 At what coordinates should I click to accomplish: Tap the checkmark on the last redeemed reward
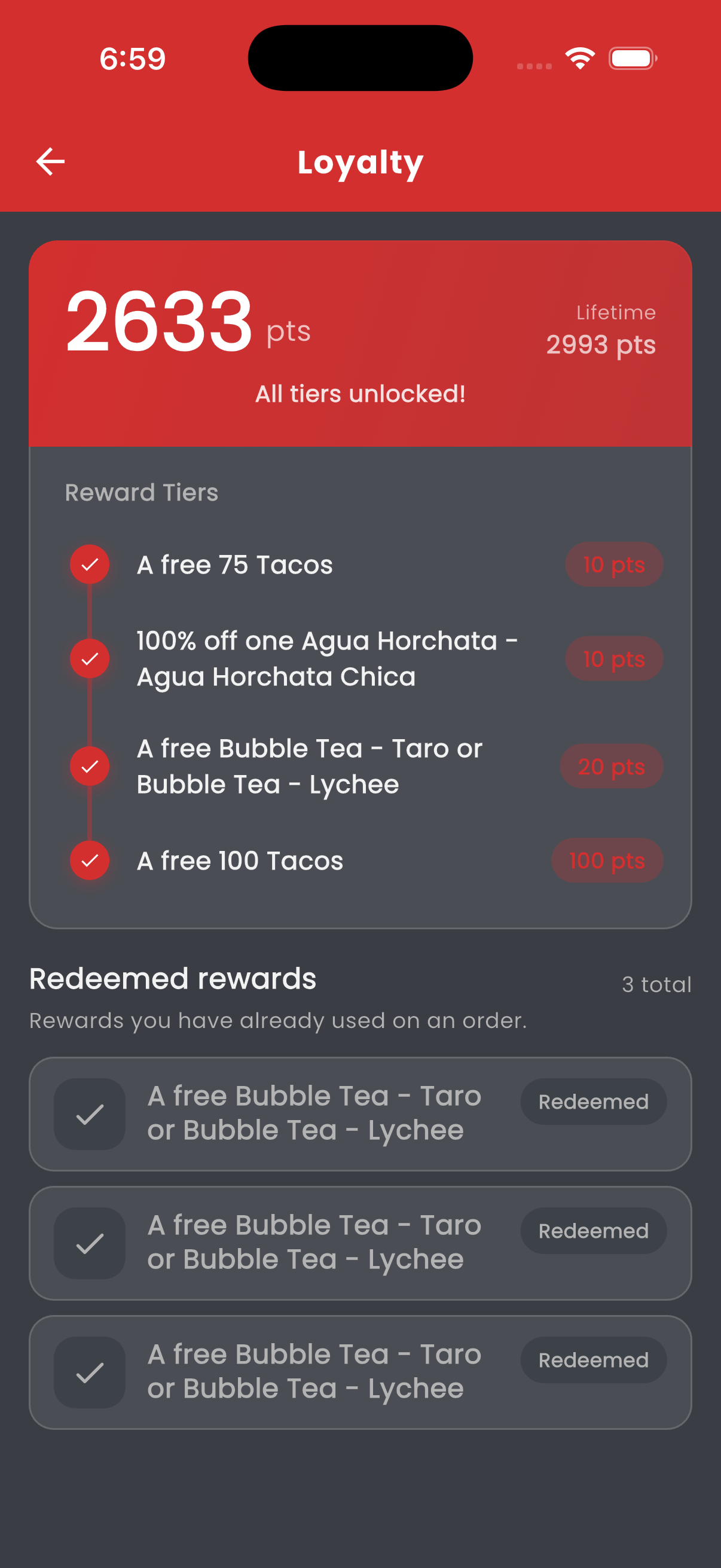[x=89, y=1373]
